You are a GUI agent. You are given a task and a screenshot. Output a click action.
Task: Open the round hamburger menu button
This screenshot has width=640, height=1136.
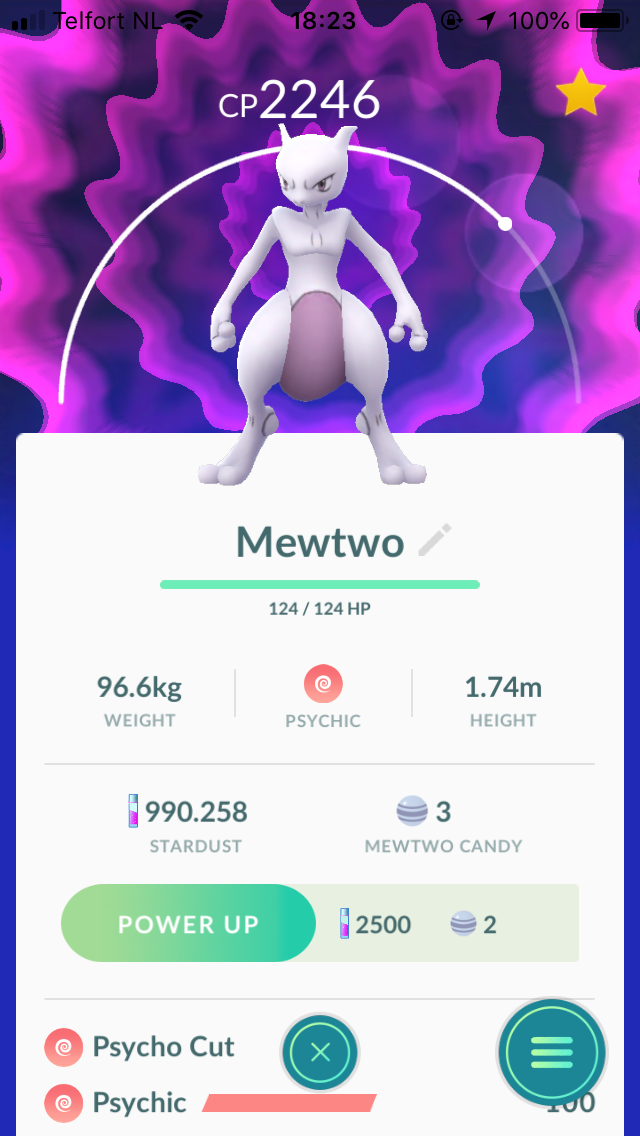[552, 1053]
